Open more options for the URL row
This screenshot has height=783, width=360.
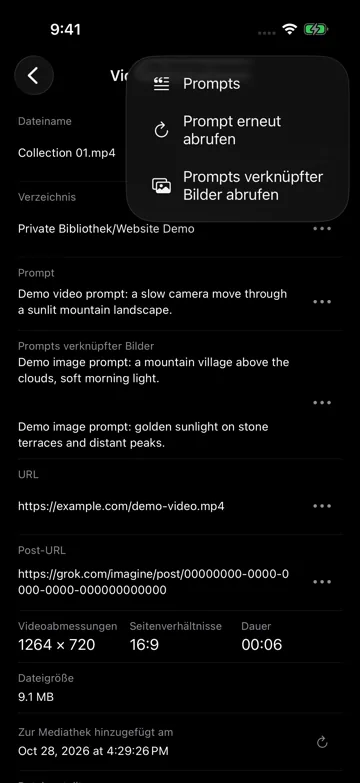322,506
